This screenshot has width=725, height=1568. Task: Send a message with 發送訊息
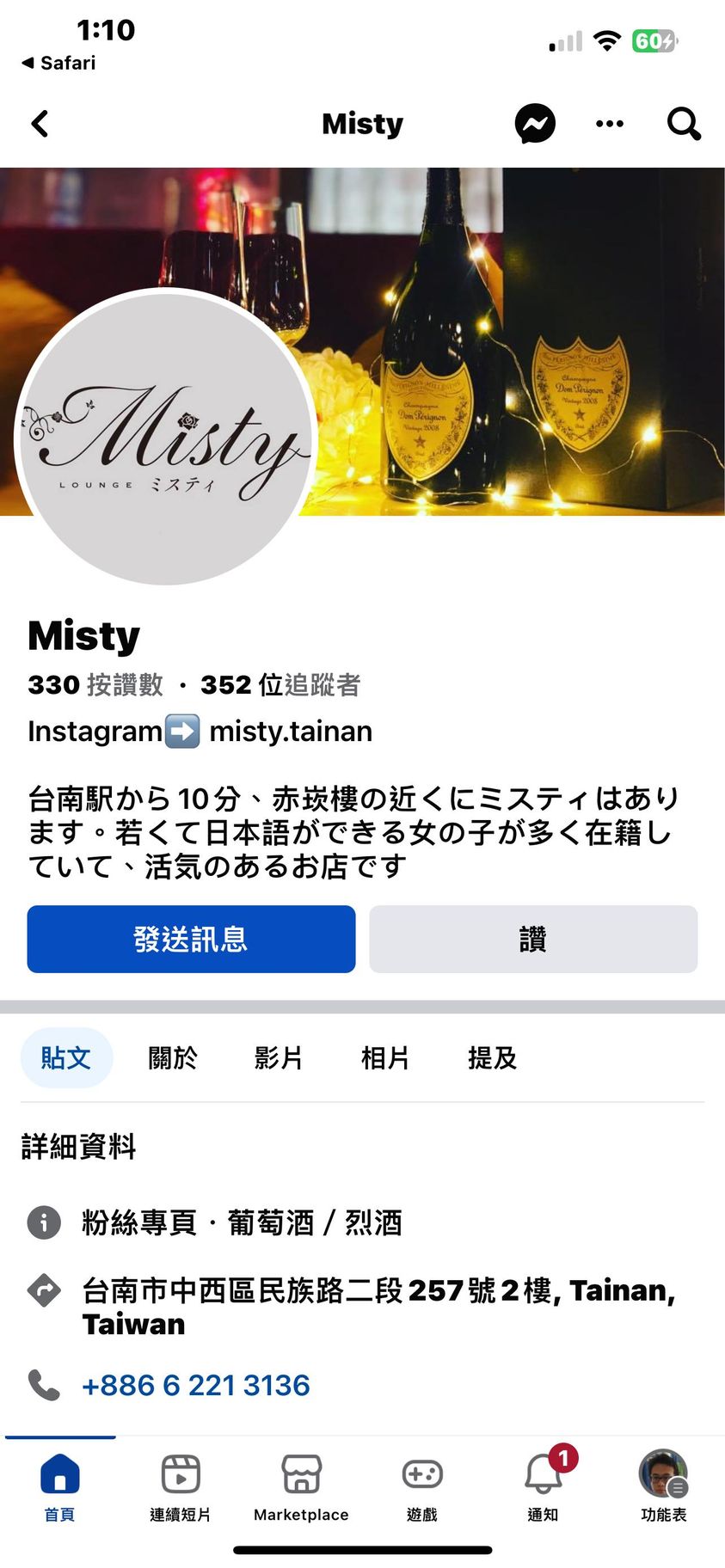pos(191,939)
